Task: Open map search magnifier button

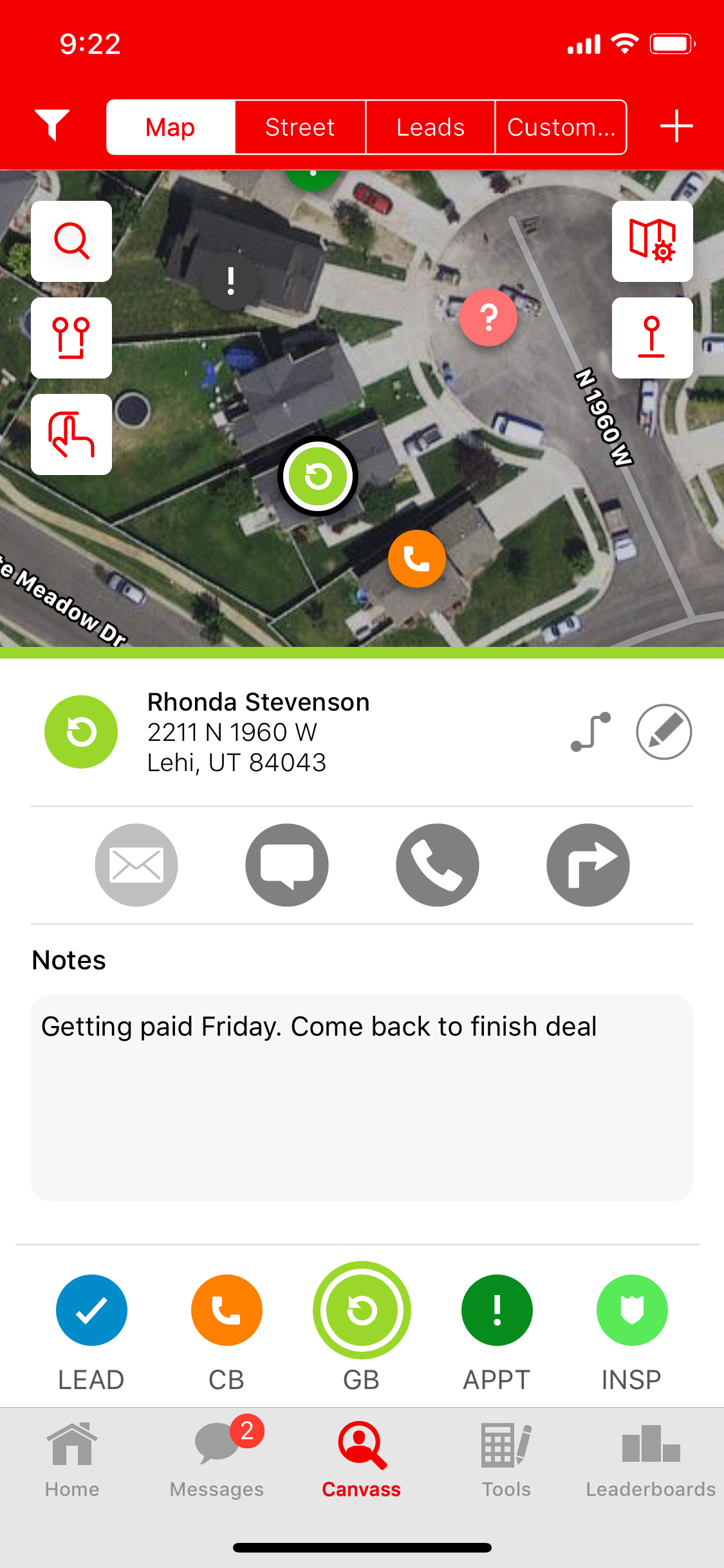Action: coord(71,241)
